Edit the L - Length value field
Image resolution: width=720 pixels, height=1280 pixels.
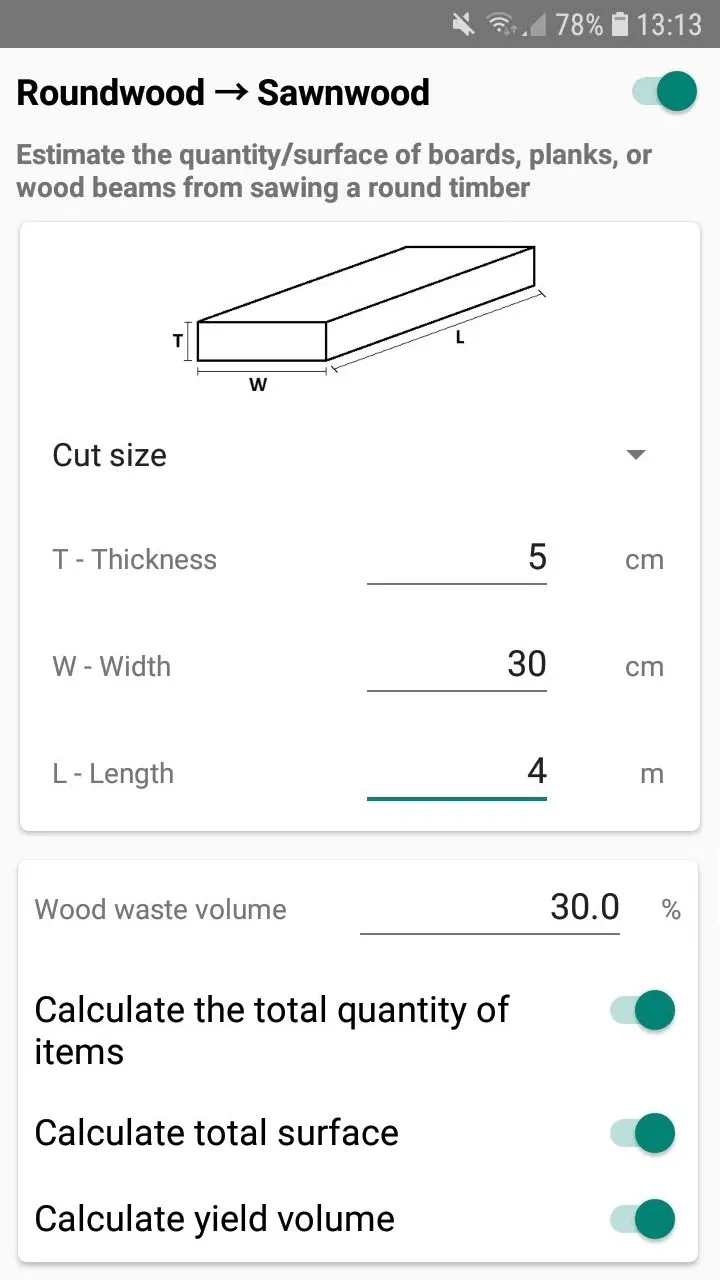457,773
